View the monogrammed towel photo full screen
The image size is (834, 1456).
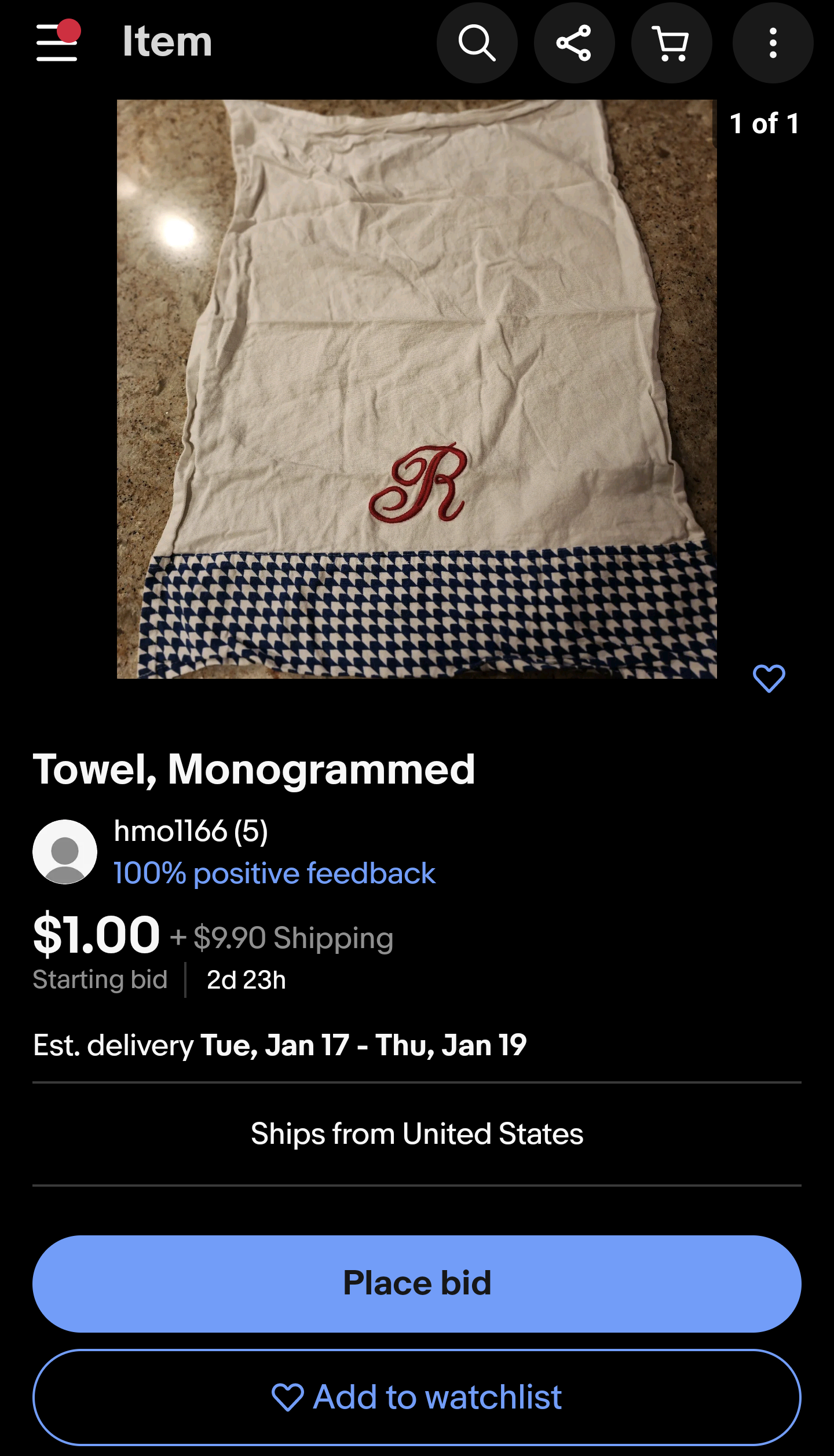coord(416,389)
